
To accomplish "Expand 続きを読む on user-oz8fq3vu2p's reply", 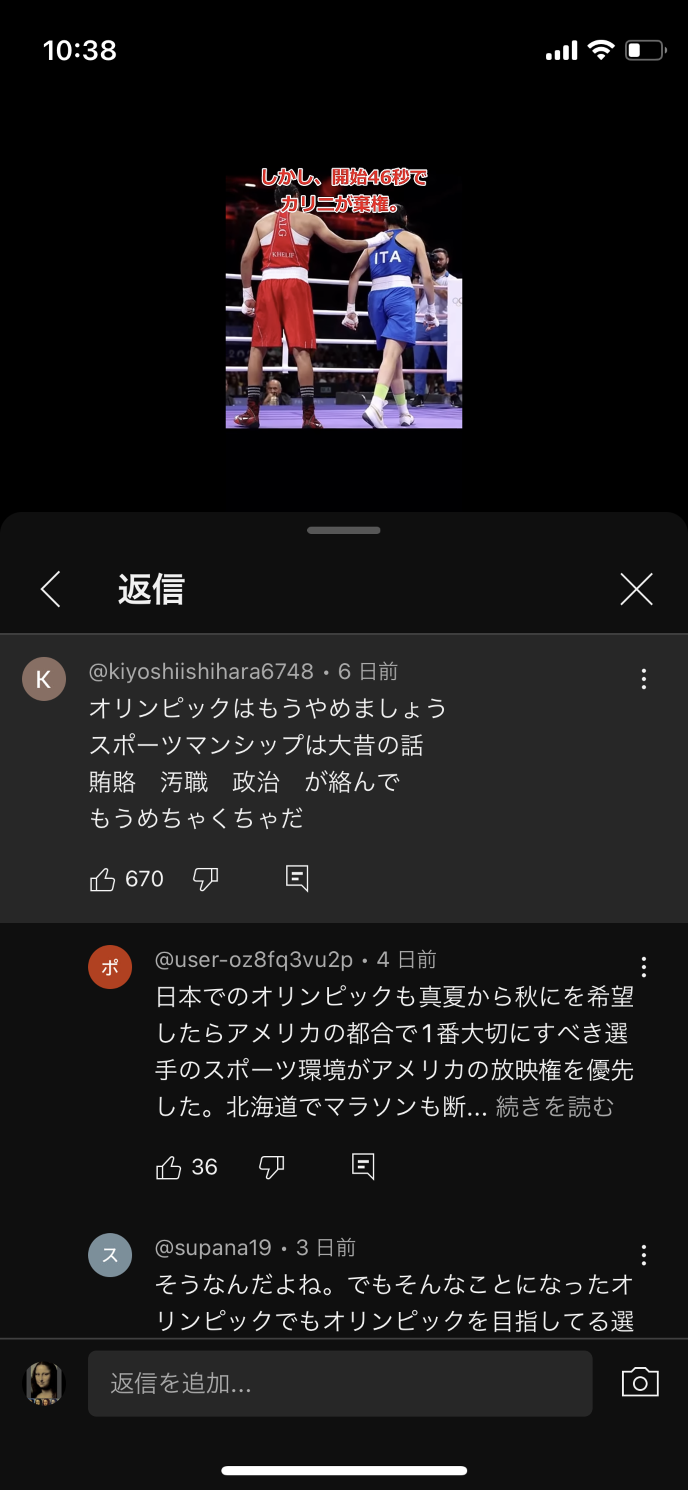I will 555,1107.
